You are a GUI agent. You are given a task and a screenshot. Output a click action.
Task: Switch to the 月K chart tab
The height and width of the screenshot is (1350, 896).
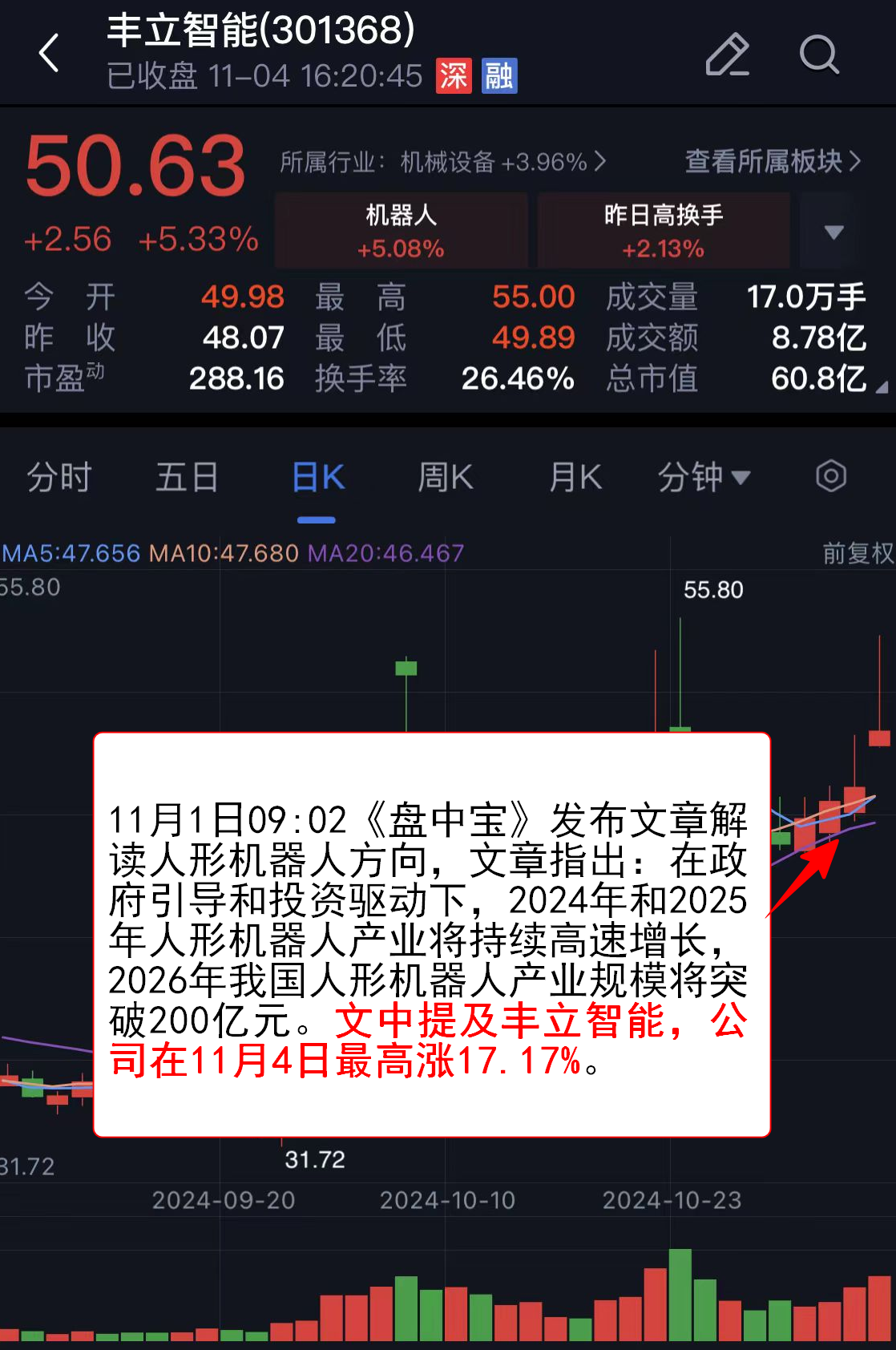click(x=575, y=478)
